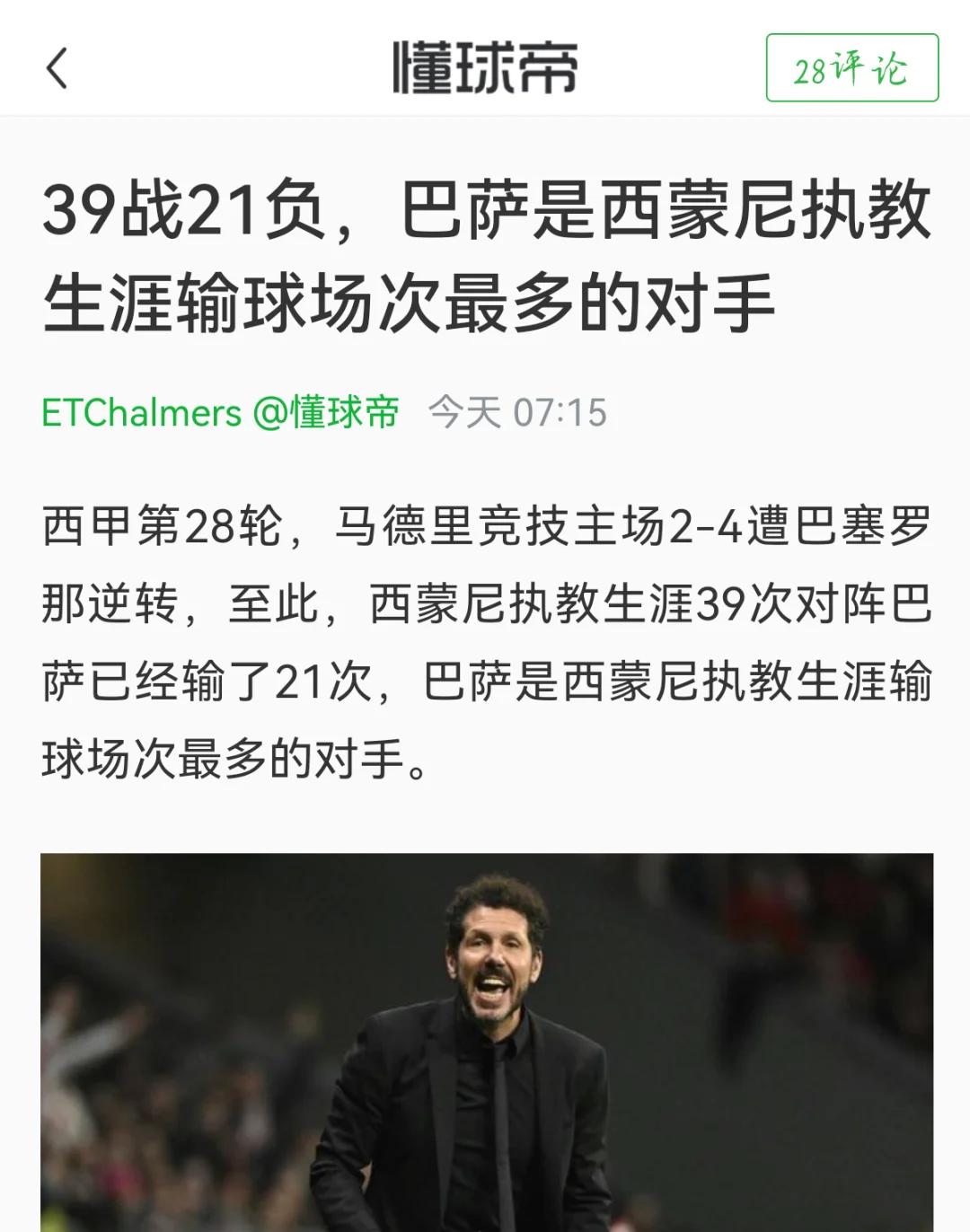This screenshot has height=1232, width=970.
Task: Go back using the top-left arrow
Action: point(57,68)
